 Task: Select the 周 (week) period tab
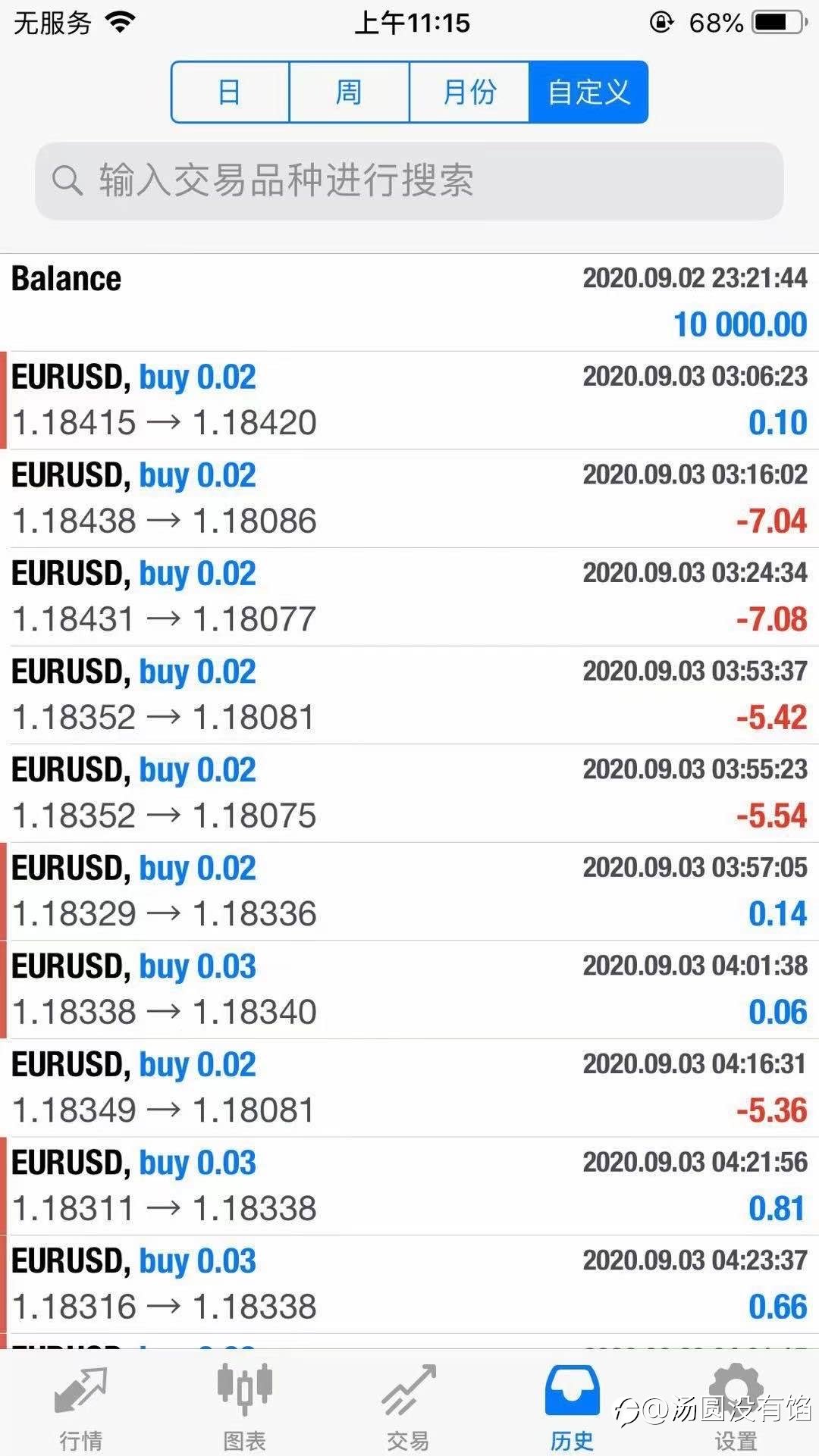point(350,92)
